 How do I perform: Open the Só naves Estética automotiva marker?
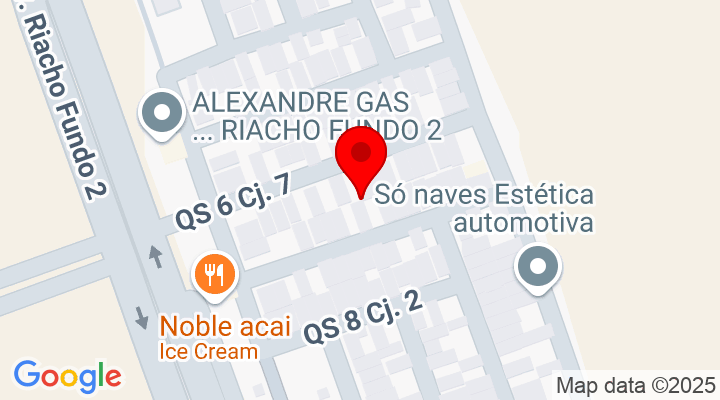538,268
